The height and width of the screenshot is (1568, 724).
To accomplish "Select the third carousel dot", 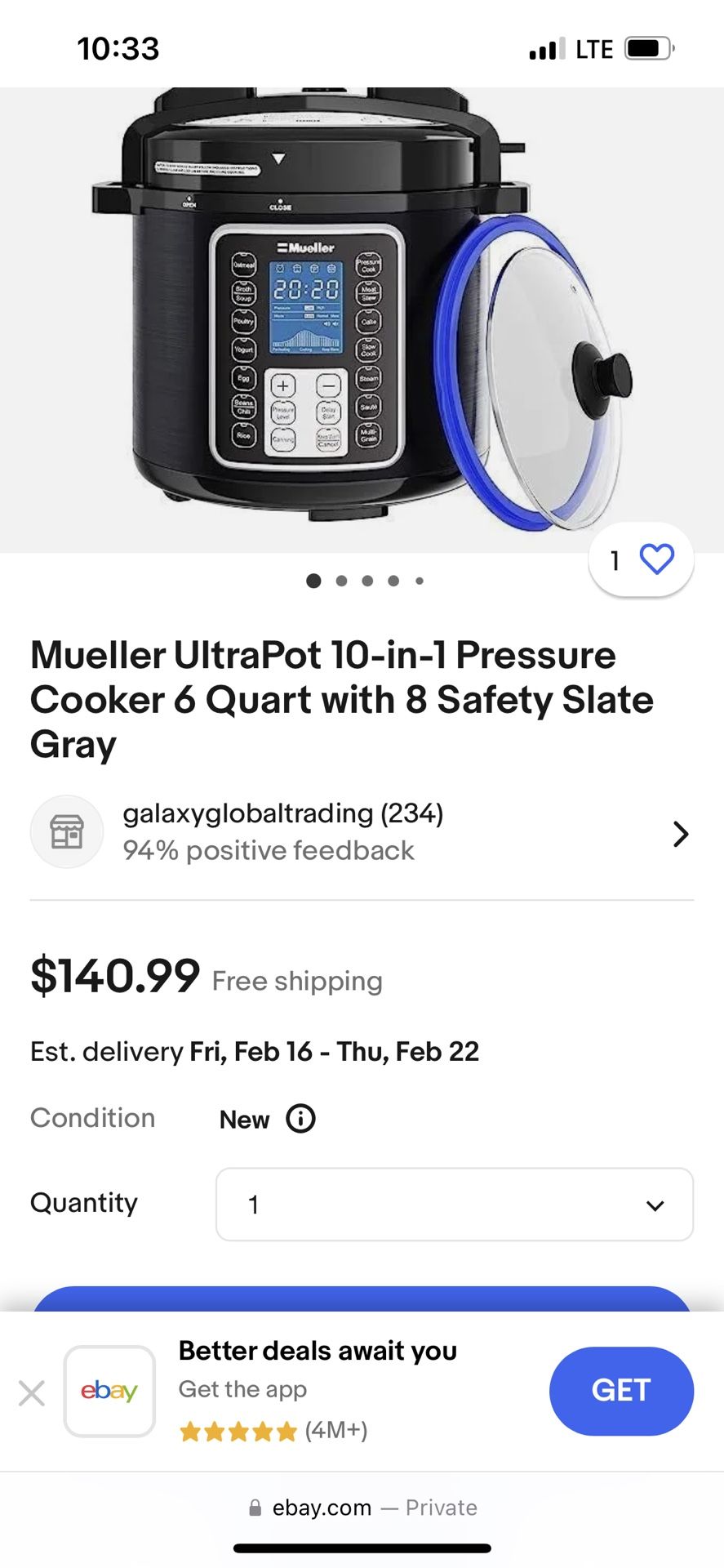I will 367,581.
